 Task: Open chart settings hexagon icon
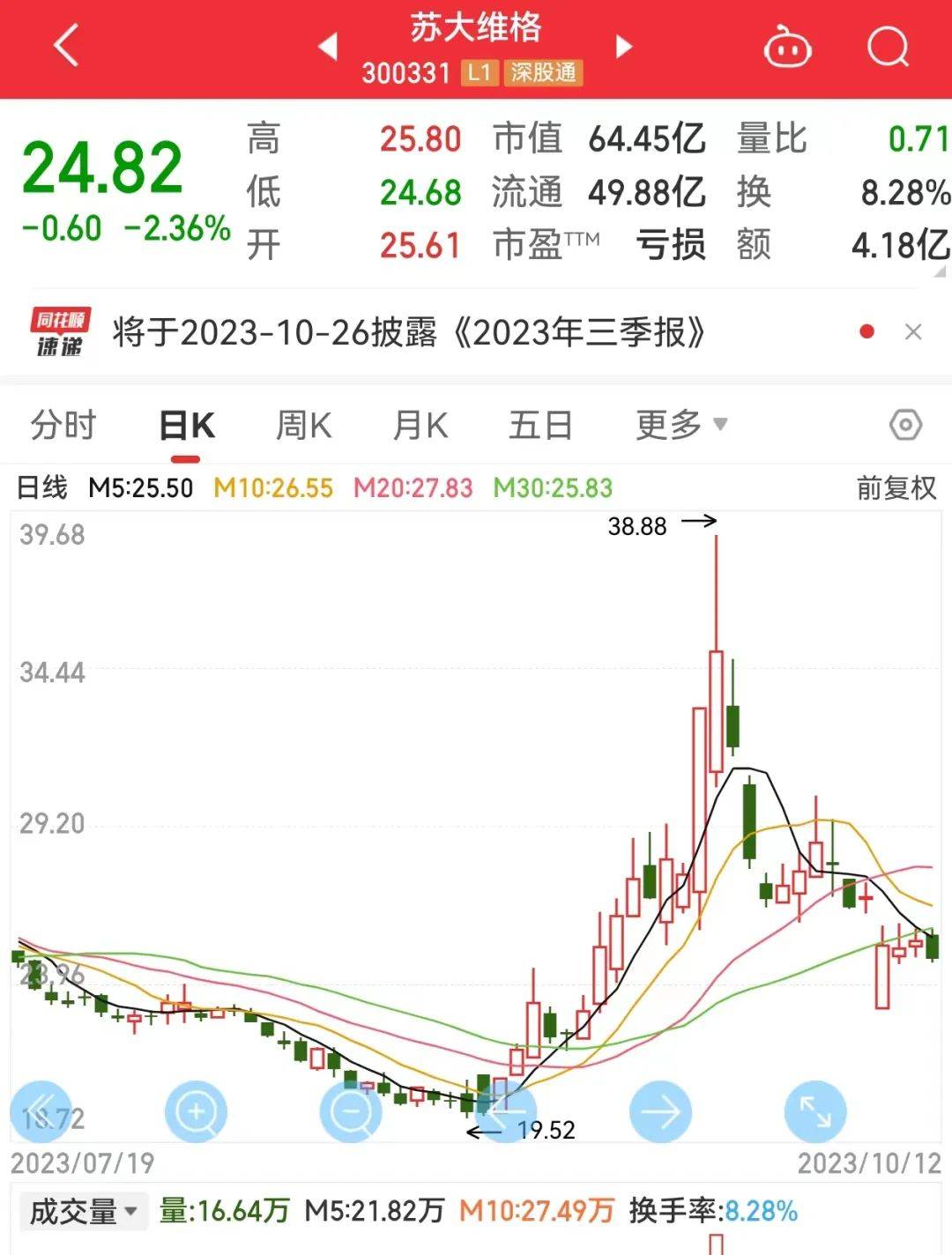pos(905,426)
